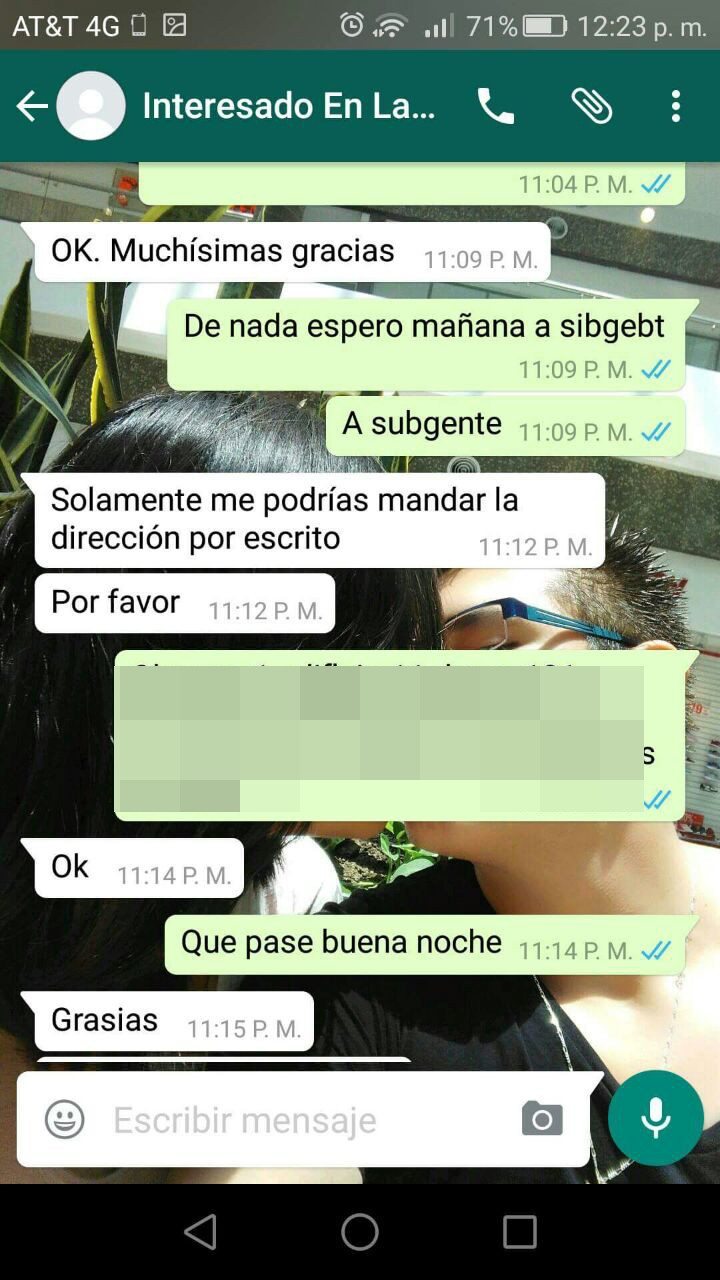Tap the Escribir mensaje field

pyautogui.click(x=300, y=1120)
